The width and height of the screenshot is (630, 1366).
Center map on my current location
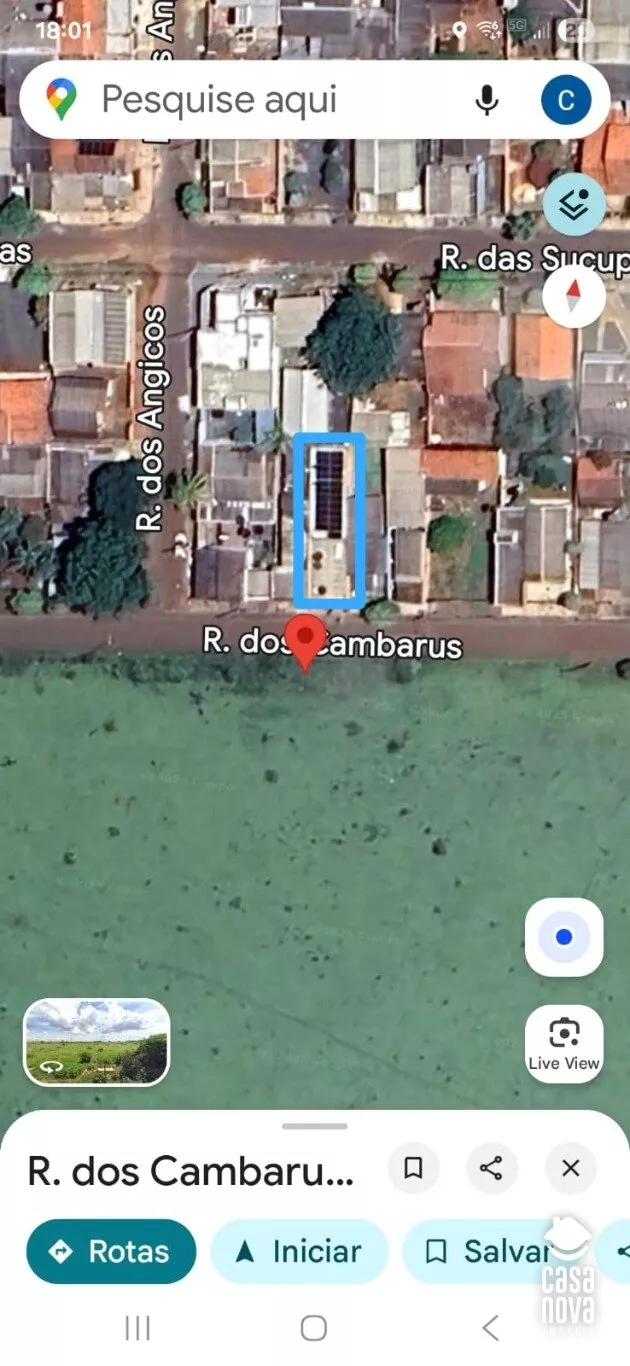coord(564,937)
